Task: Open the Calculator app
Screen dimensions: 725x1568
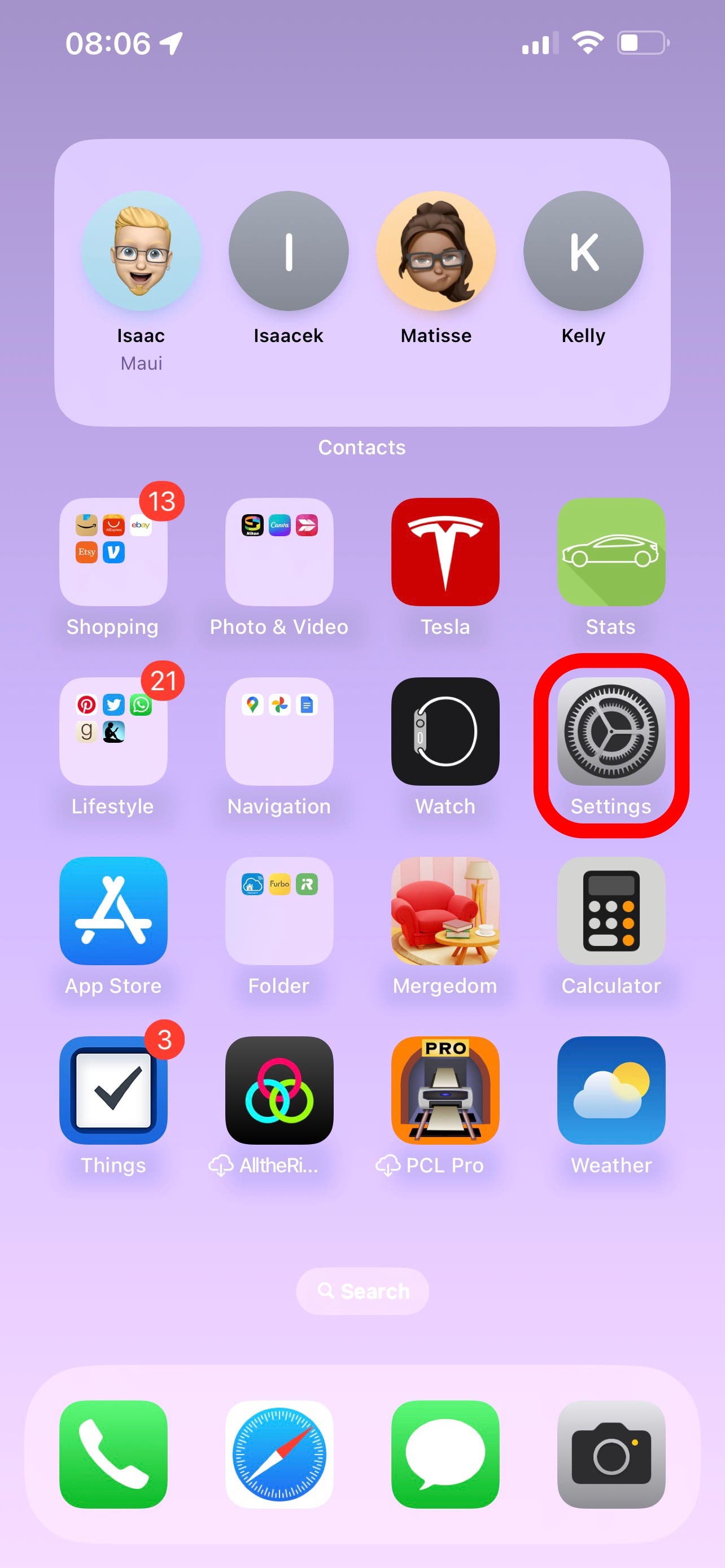Action: click(x=610, y=911)
